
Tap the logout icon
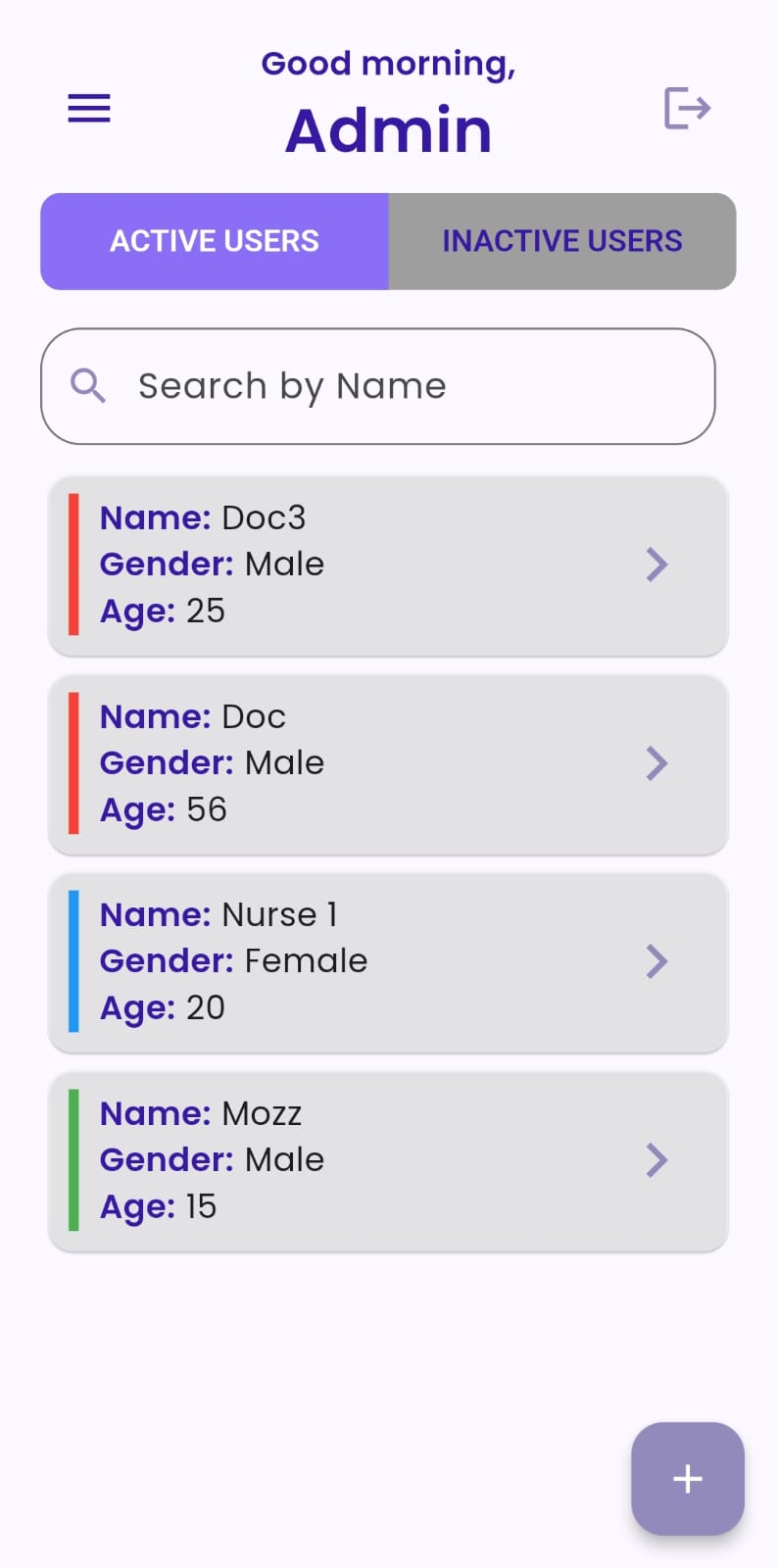pyautogui.click(x=687, y=108)
